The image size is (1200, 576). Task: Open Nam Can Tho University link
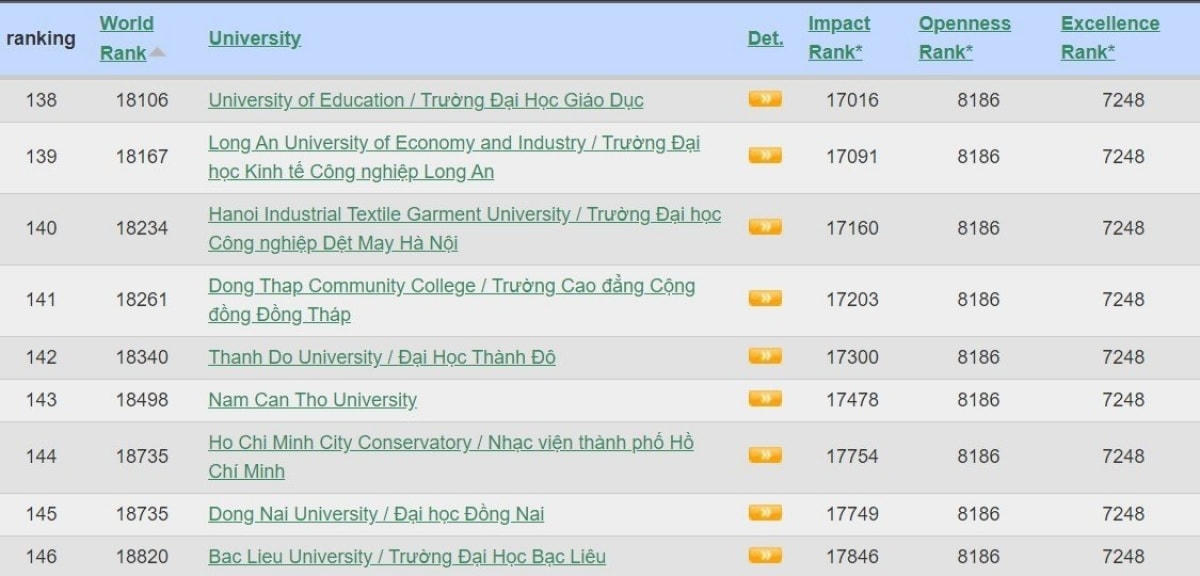coord(312,400)
